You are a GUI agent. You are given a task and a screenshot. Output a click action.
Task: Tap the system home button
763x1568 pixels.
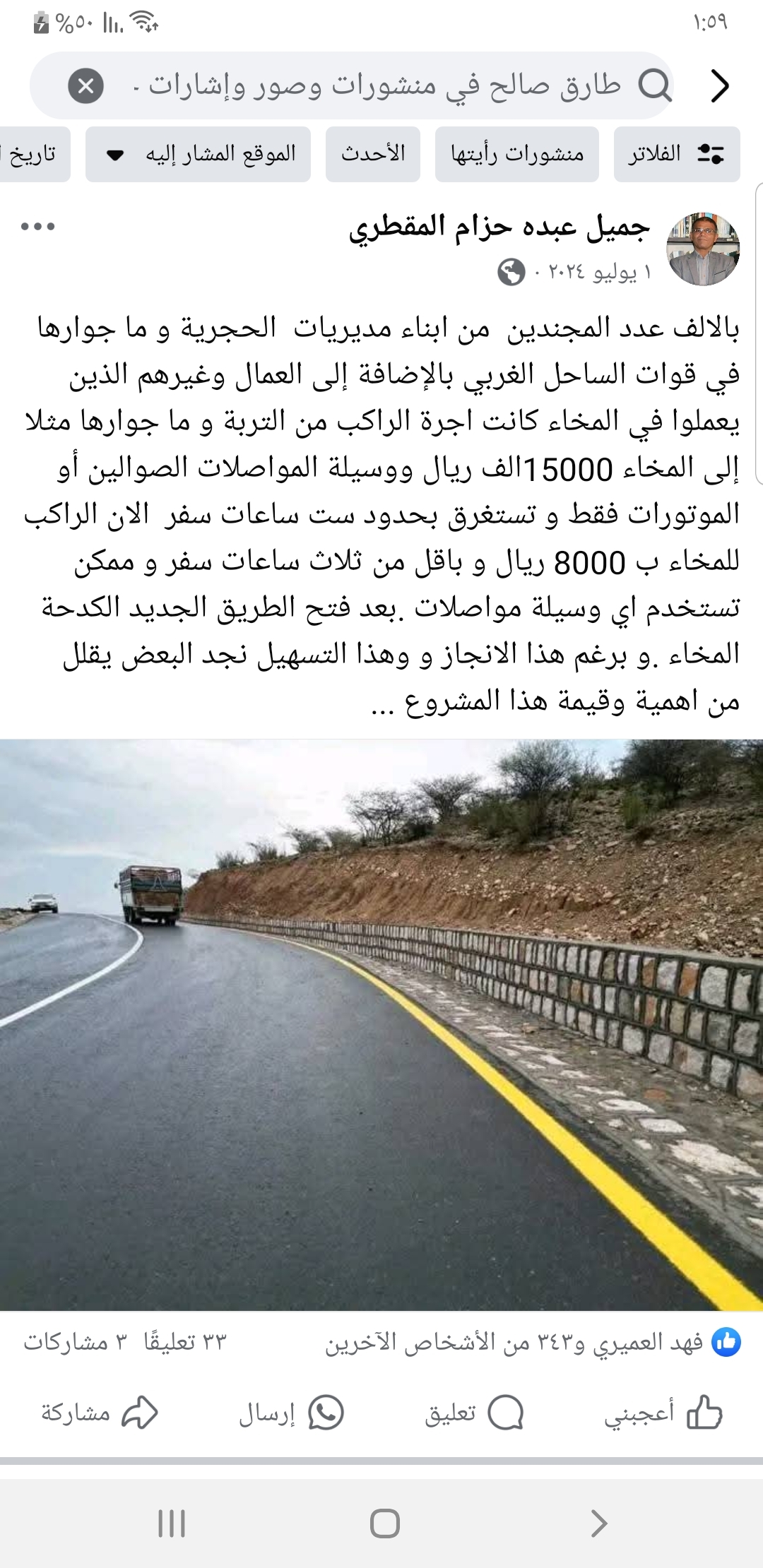(385, 1524)
